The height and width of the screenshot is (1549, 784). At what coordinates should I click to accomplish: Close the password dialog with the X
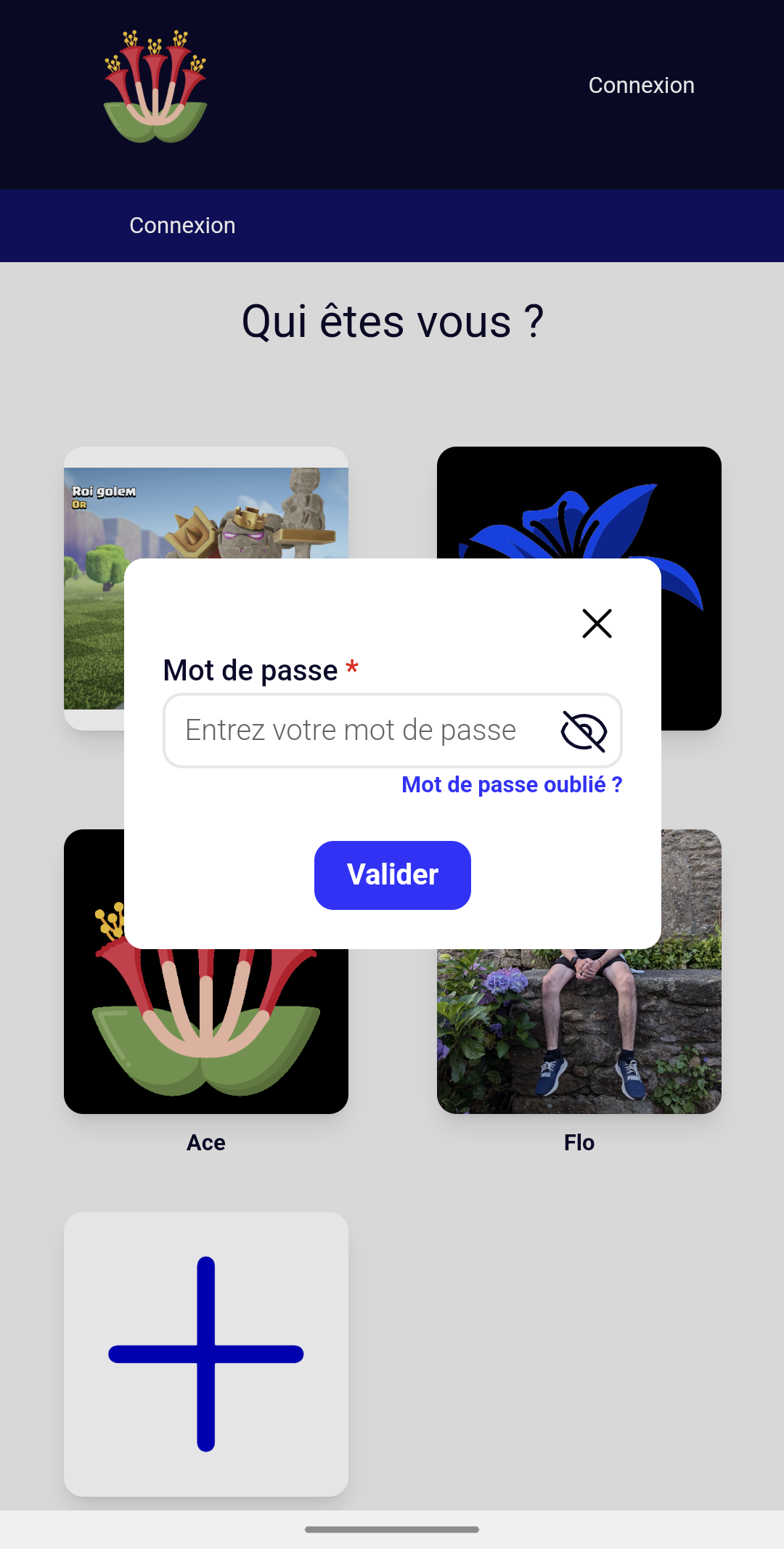[x=596, y=623]
